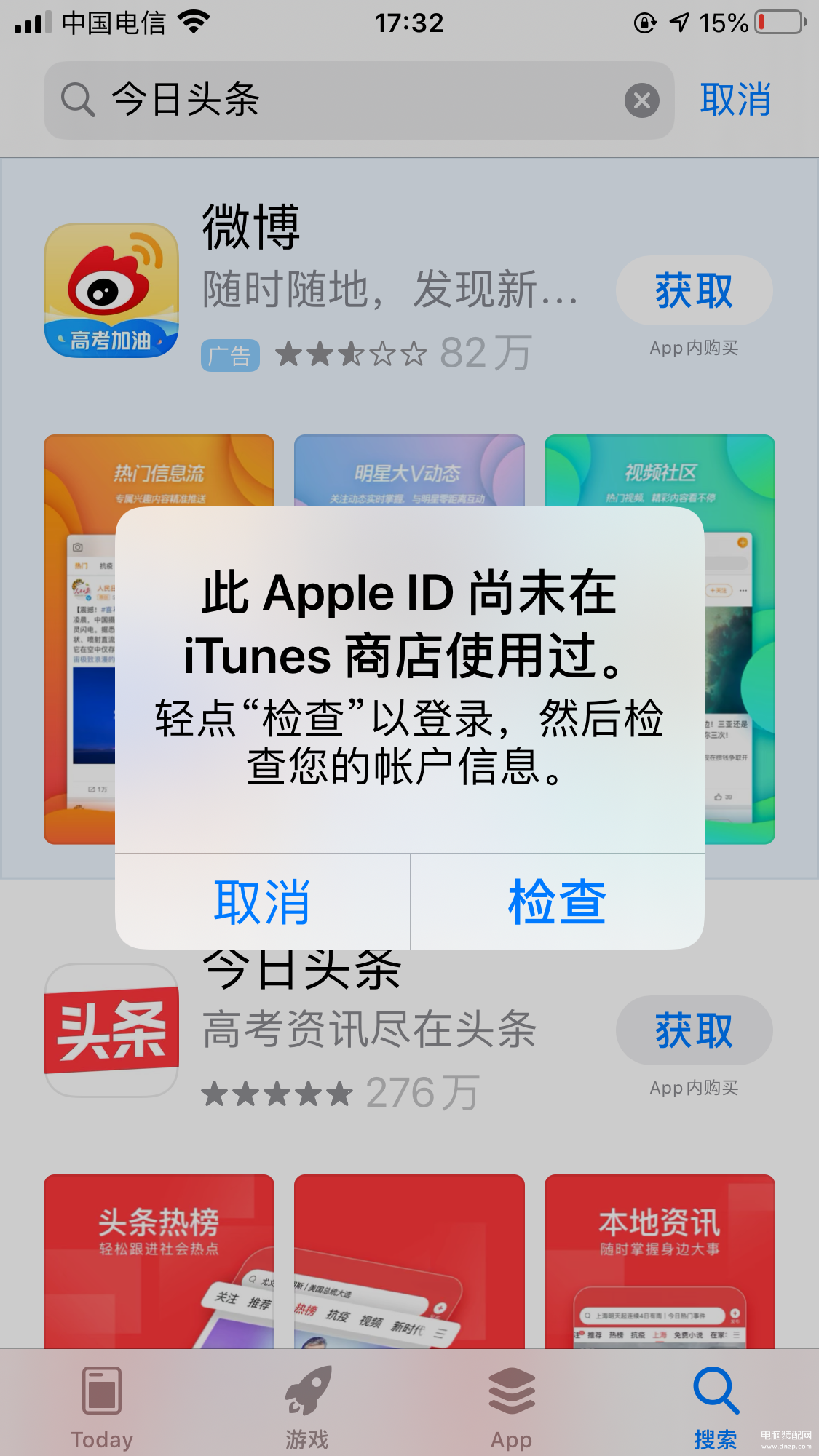The image size is (819, 1456).
Task: Dismiss the dialog with its 取消 button
Action: click(262, 902)
